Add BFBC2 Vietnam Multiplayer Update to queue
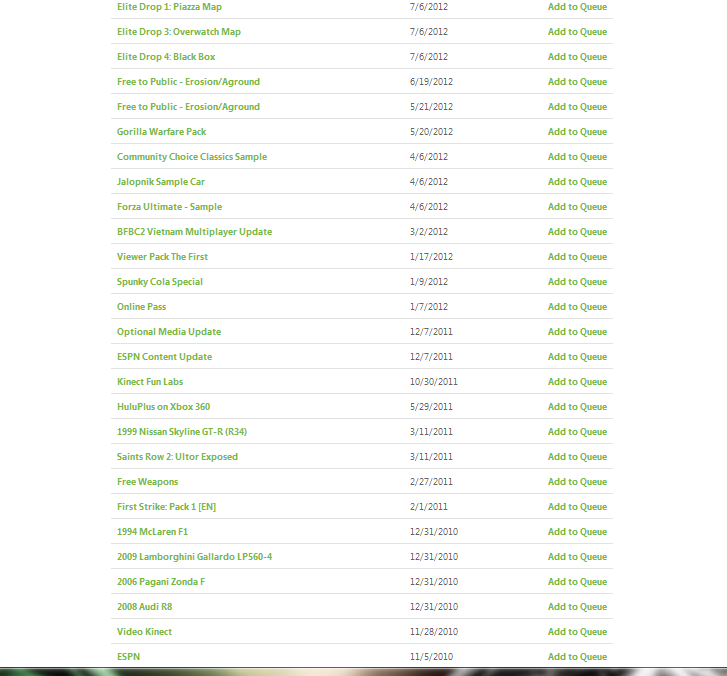Screen dimensions: 727x676 pyautogui.click(x=577, y=232)
